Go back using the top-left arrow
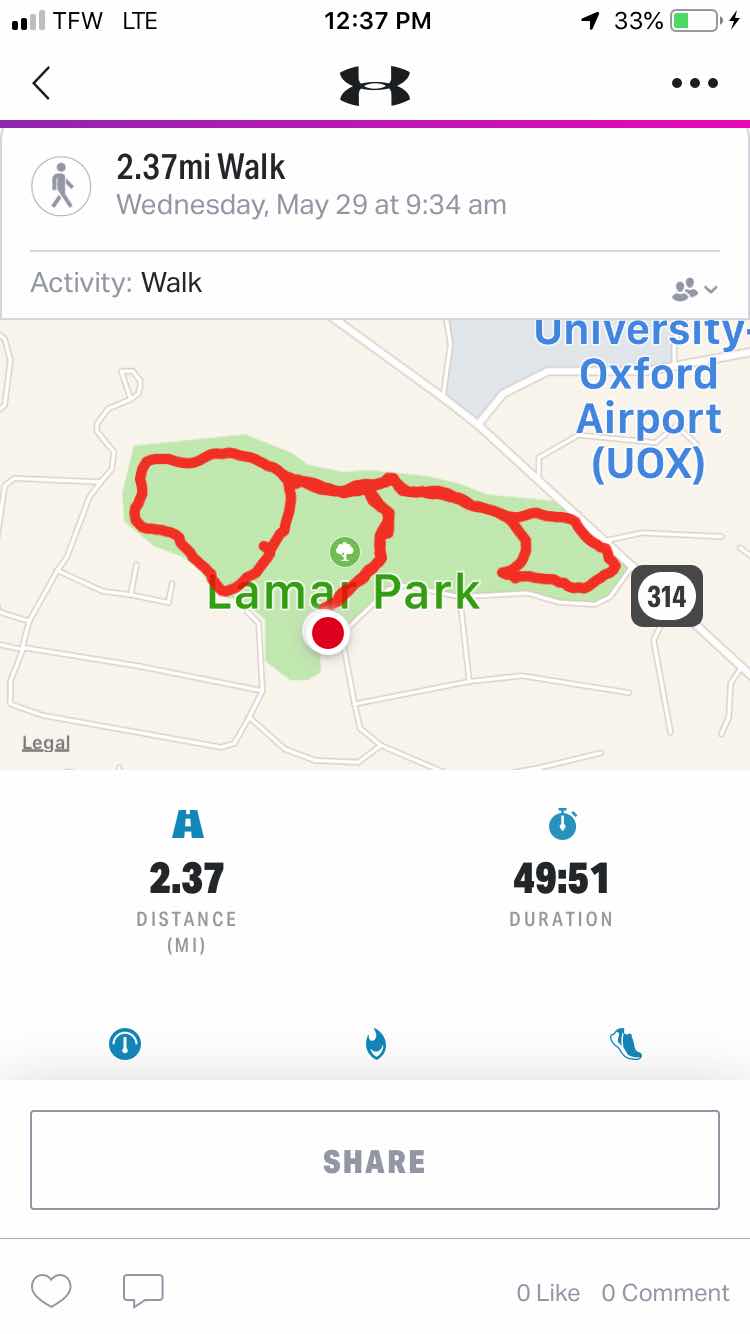The image size is (750, 1334). click(41, 83)
